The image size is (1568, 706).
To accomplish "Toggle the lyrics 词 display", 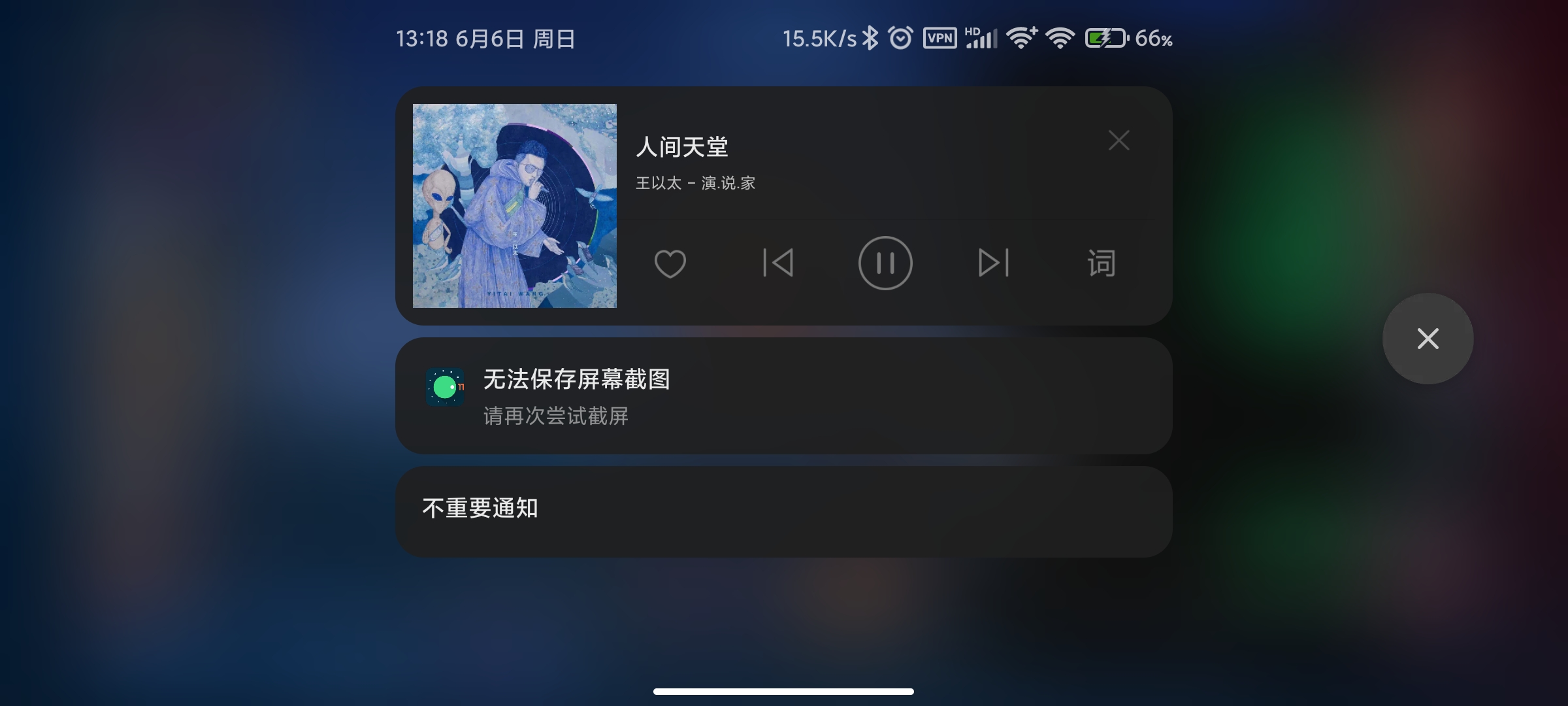I will point(1101,263).
